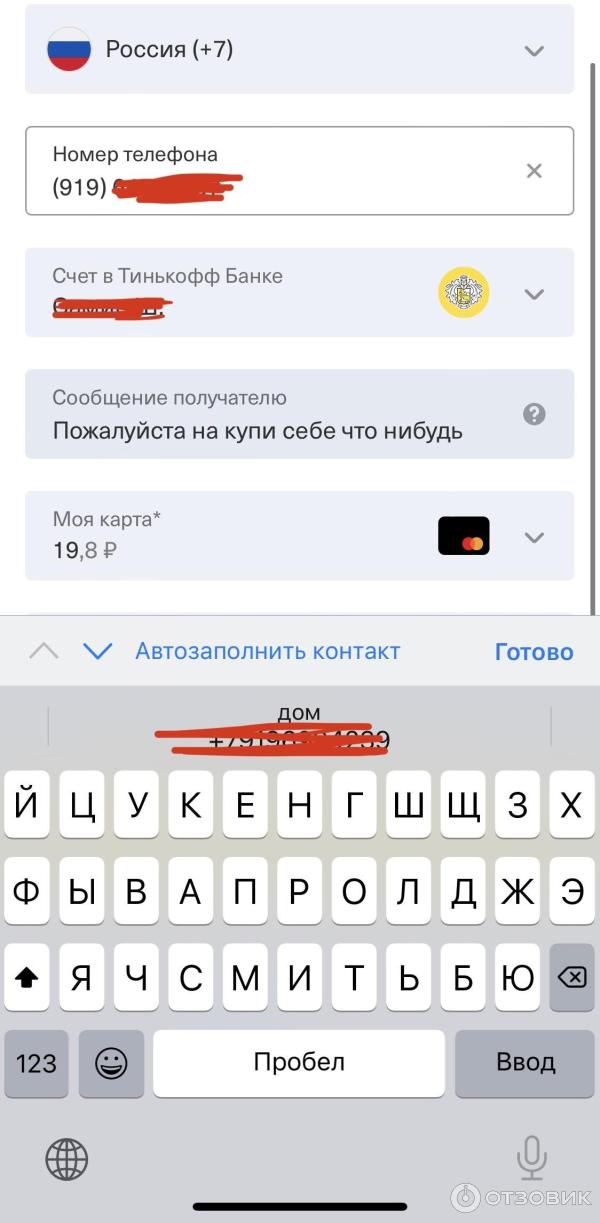This screenshot has height=1223, width=600.
Task: Tap Готово to dismiss the keyboard
Action: coord(534,652)
